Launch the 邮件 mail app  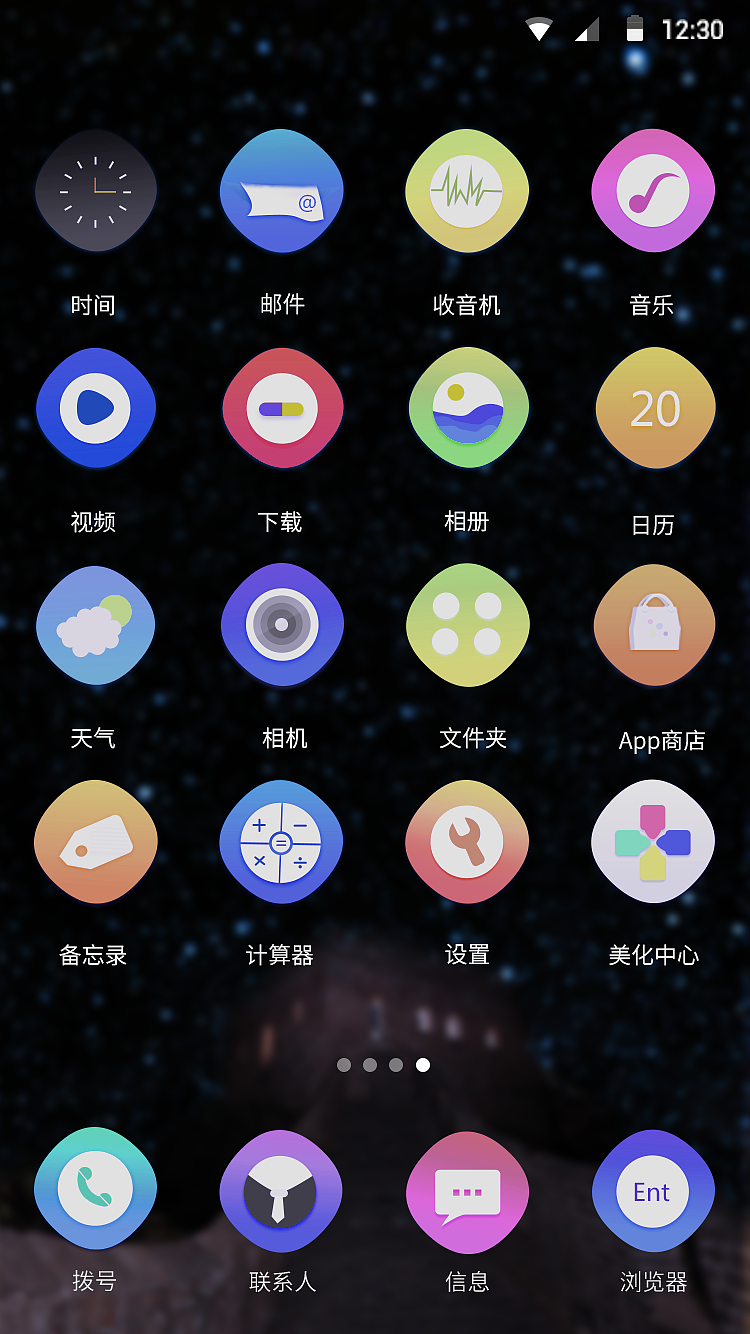282,190
